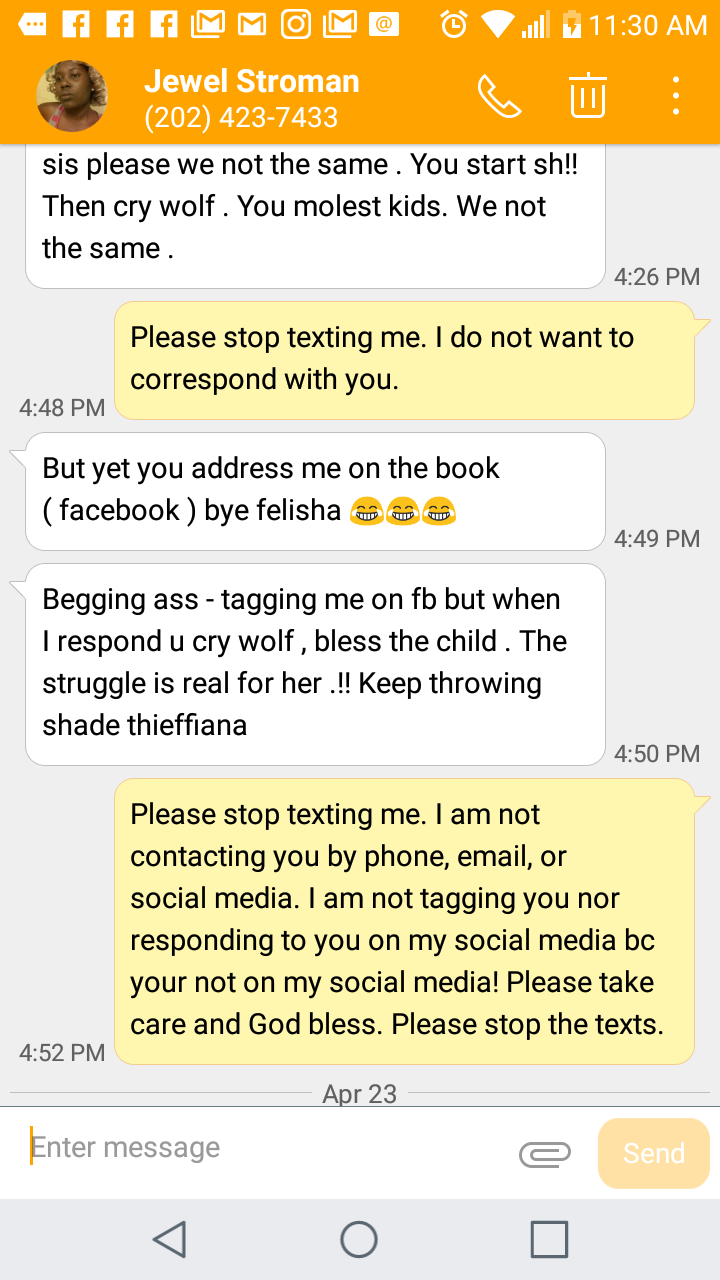Screen dimensions: 720x1280
Task: Return to the home screen
Action: tap(359, 1239)
